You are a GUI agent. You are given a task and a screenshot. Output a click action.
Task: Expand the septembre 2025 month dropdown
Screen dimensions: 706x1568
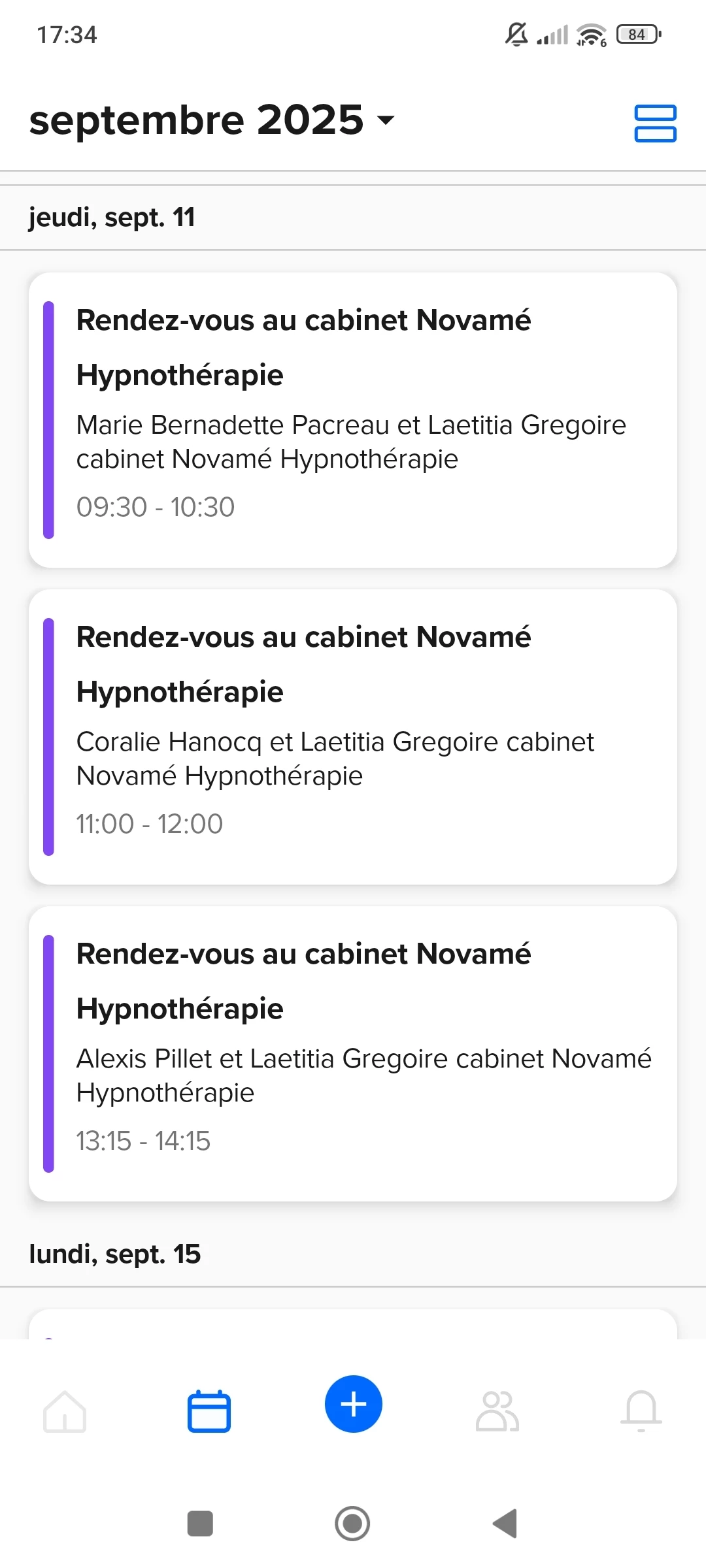[x=212, y=120]
